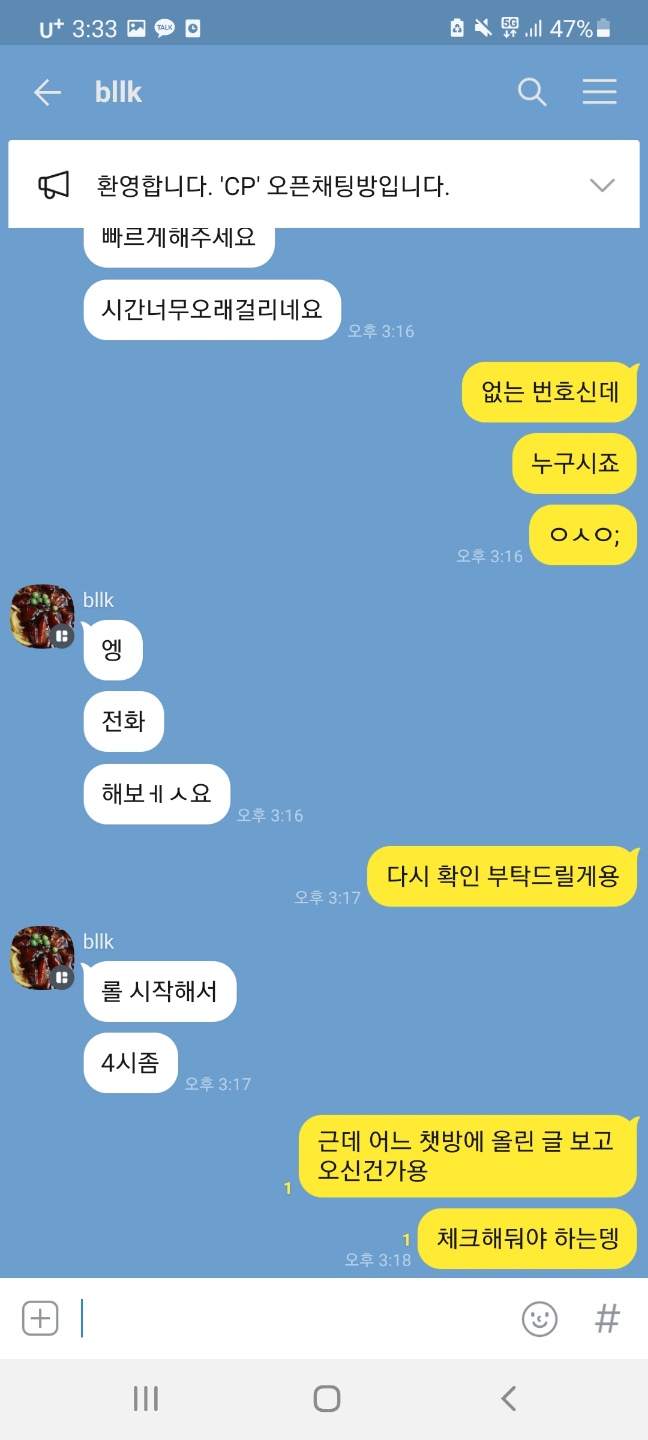
Task: Search within this chat
Action: 532,93
